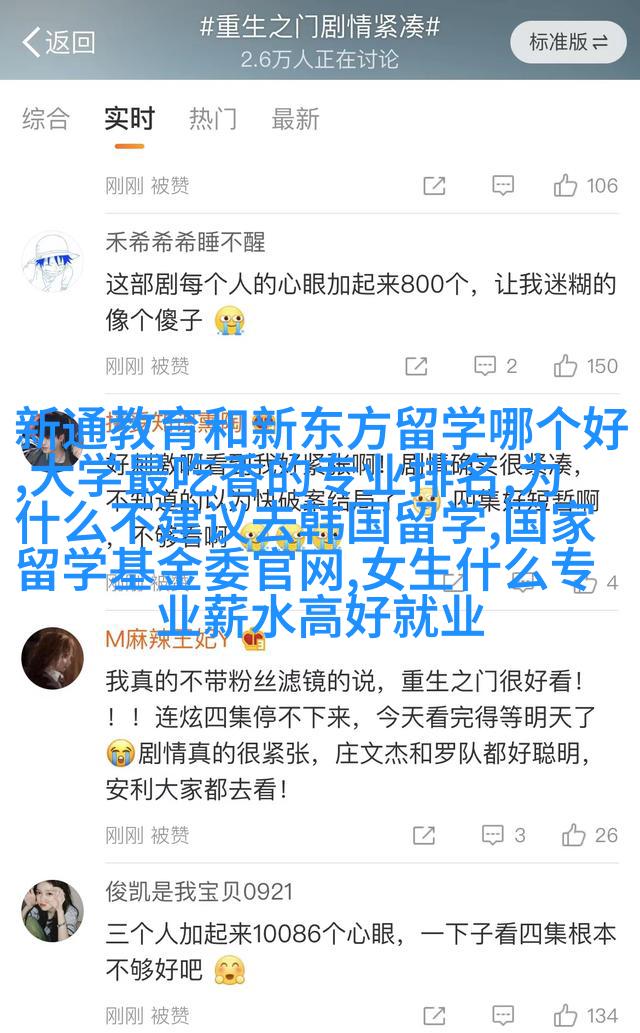640x1033 pixels.
Task: Like 禾希希睡不醒's post with 150 likes
Action: 586,366
